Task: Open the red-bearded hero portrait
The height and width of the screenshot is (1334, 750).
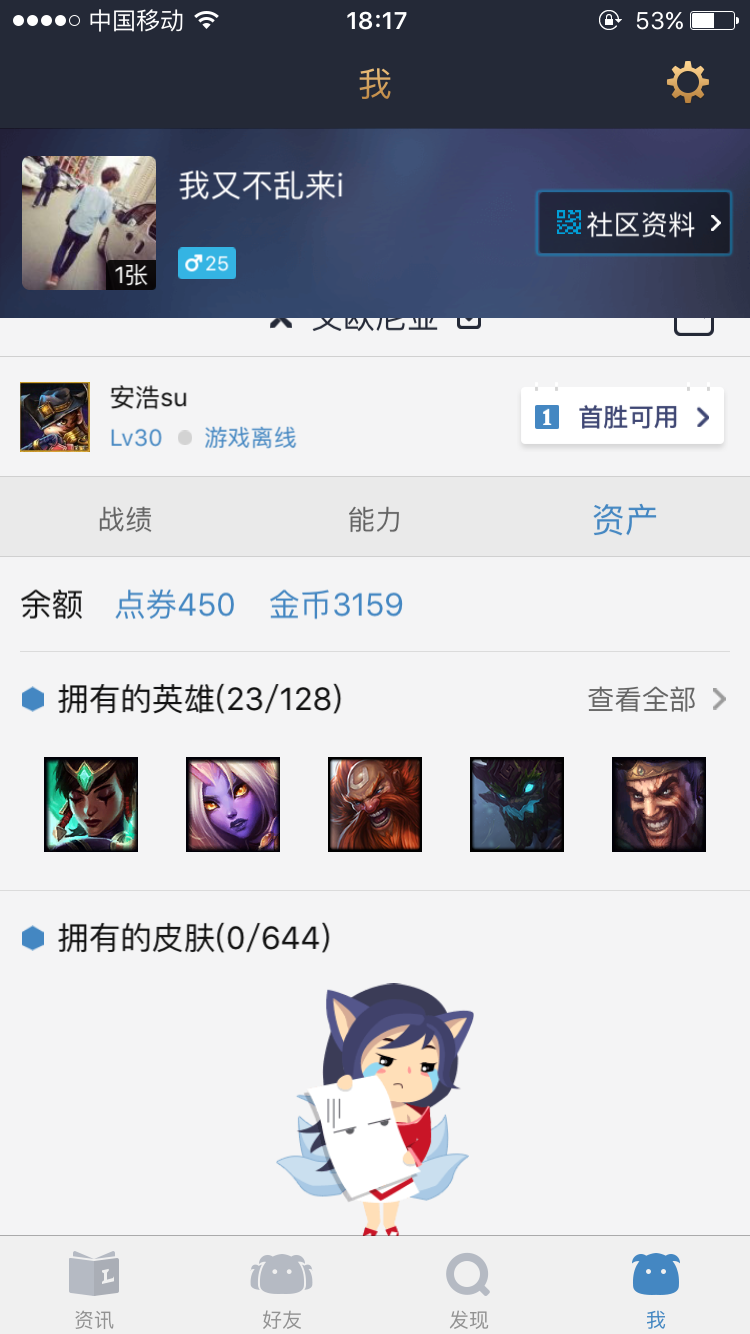Action: (x=375, y=804)
